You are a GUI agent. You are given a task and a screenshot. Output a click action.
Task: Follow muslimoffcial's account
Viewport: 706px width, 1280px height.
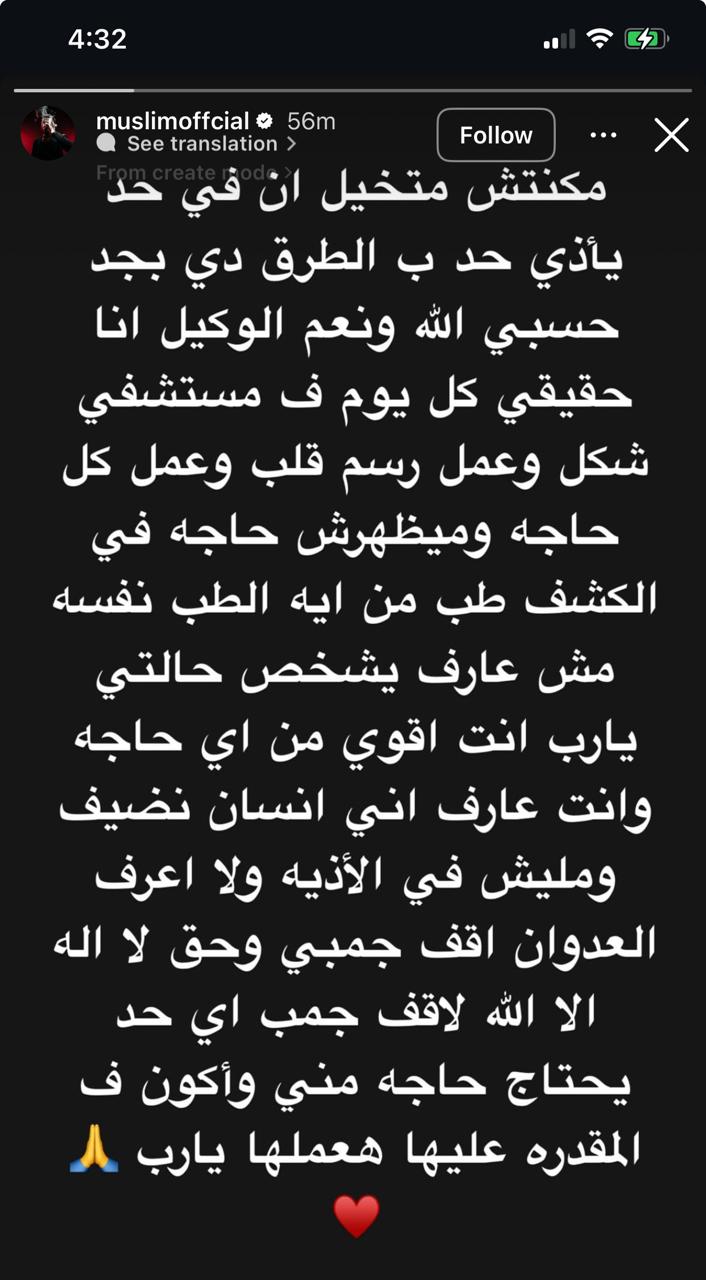[x=495, y=135]
